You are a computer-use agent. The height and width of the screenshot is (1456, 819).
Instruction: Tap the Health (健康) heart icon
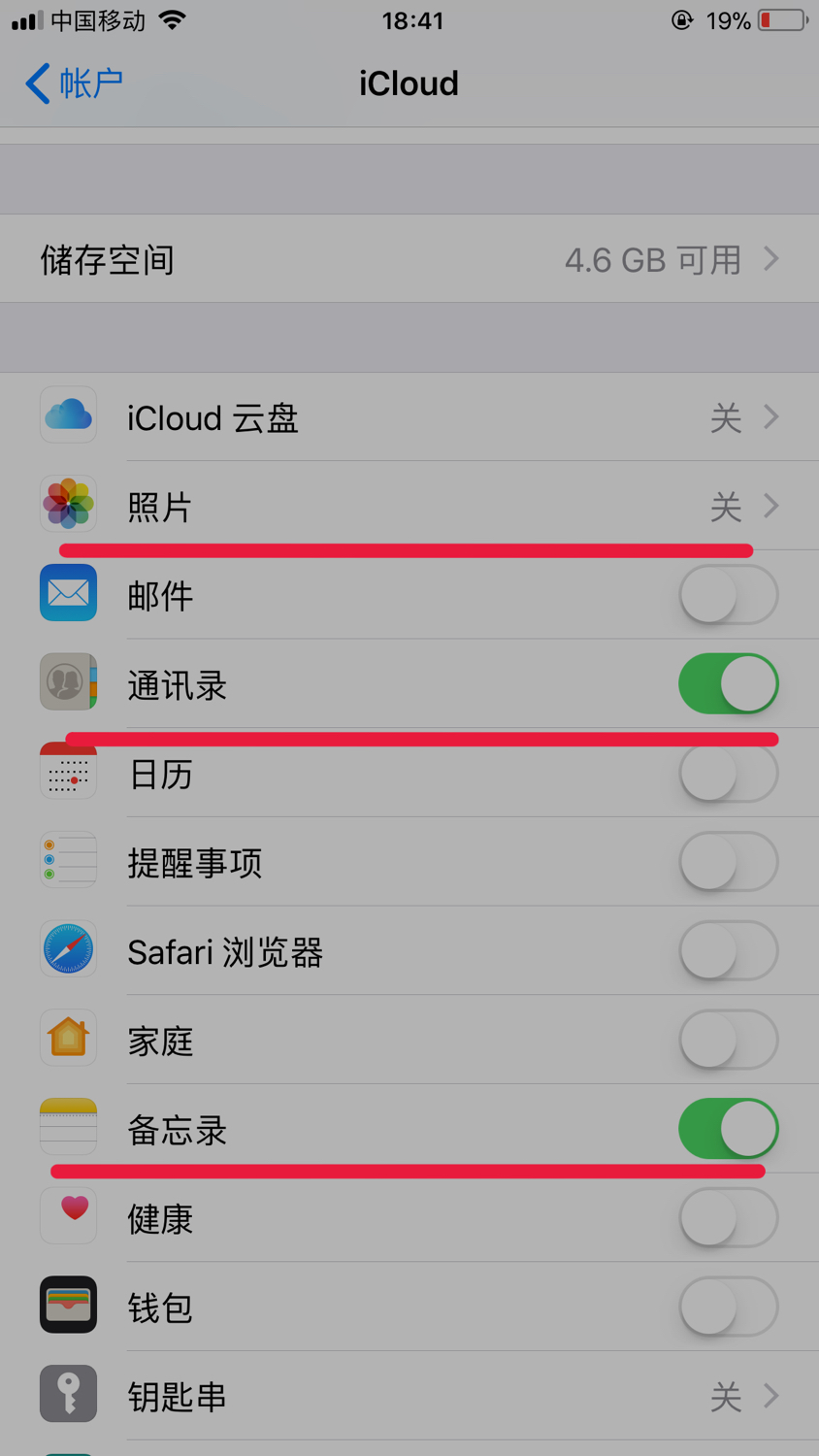click(68, 1216)
